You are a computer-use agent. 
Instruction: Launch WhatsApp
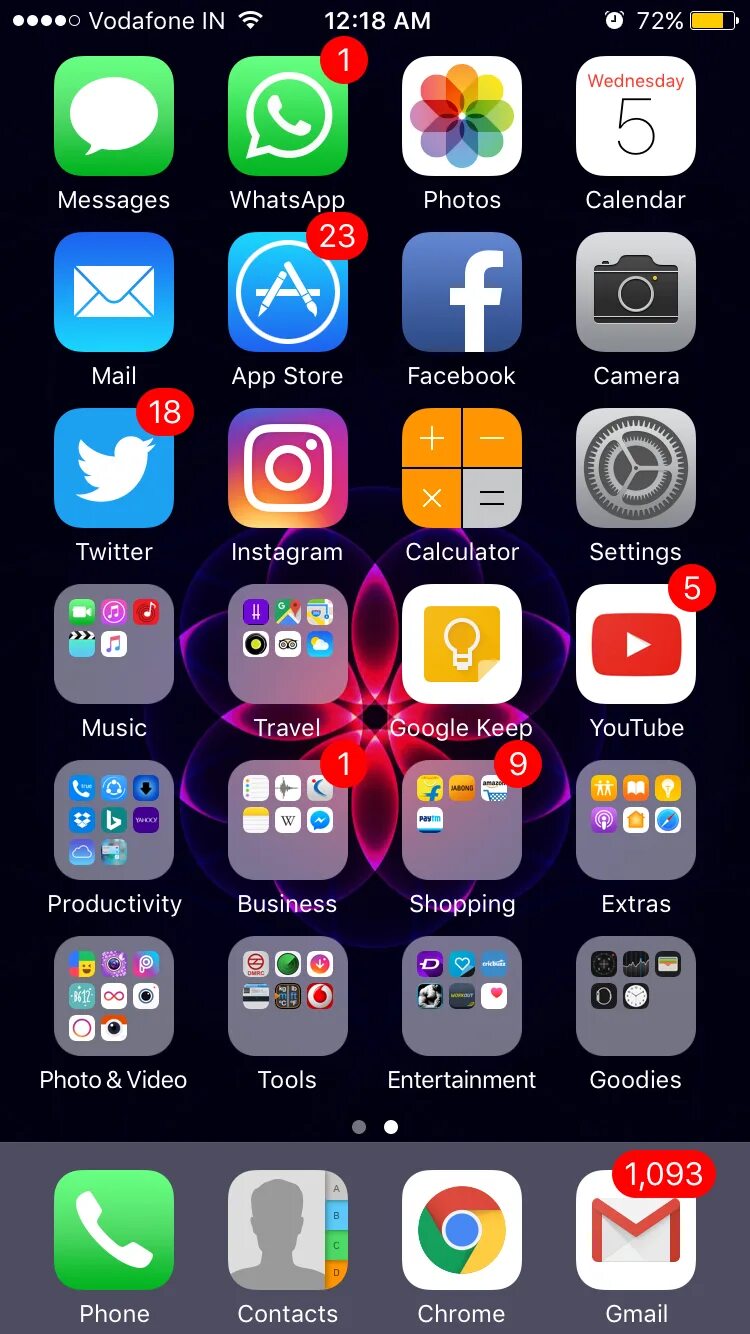point(288,116)
